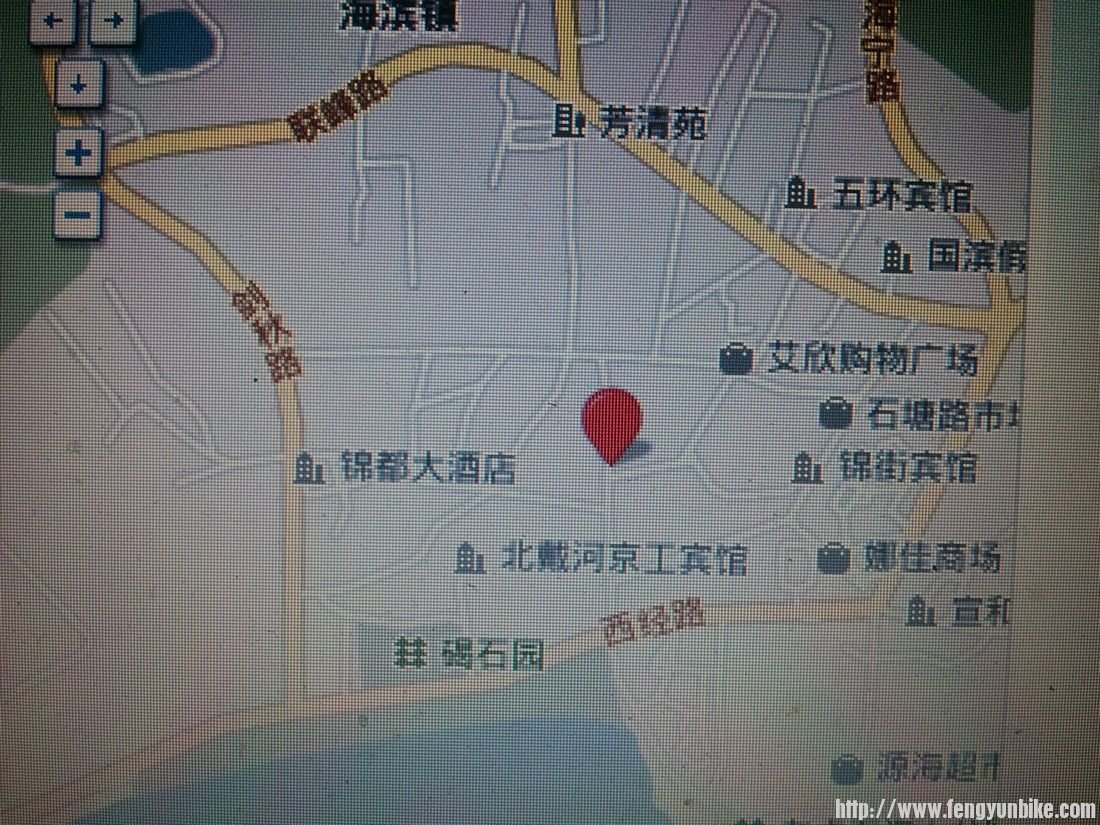Pan the map right with the arrow button
Image resolution: width=1100 pixels, height=825 pixels.
[x=113, y=20]
